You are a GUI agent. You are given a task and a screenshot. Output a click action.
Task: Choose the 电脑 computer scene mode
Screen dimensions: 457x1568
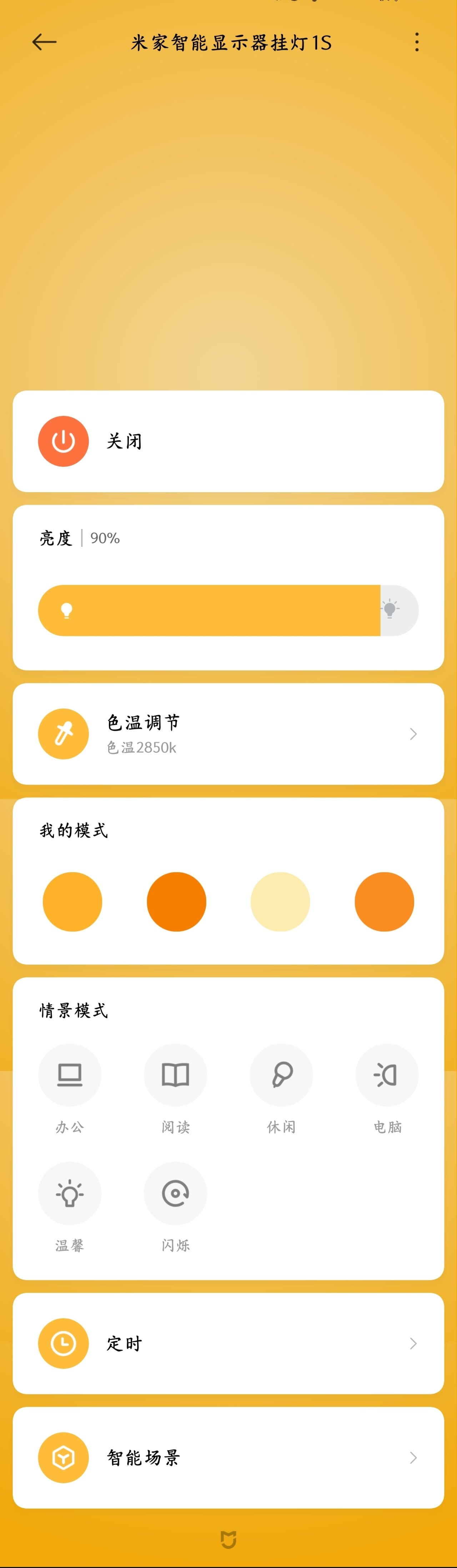coord(387,1075)
